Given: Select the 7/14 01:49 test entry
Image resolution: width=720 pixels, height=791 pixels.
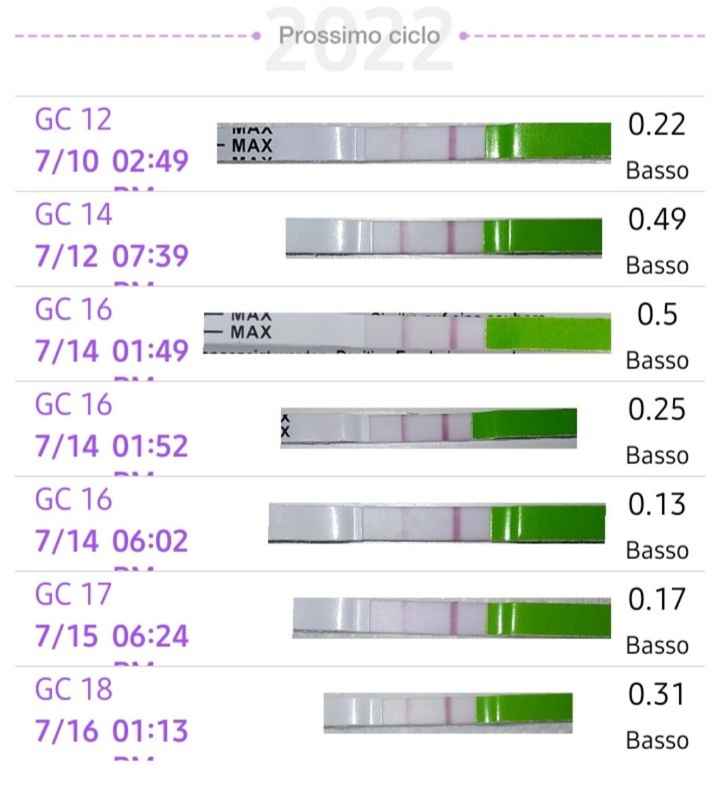Looking at the screenshot, I should [360, 333].
